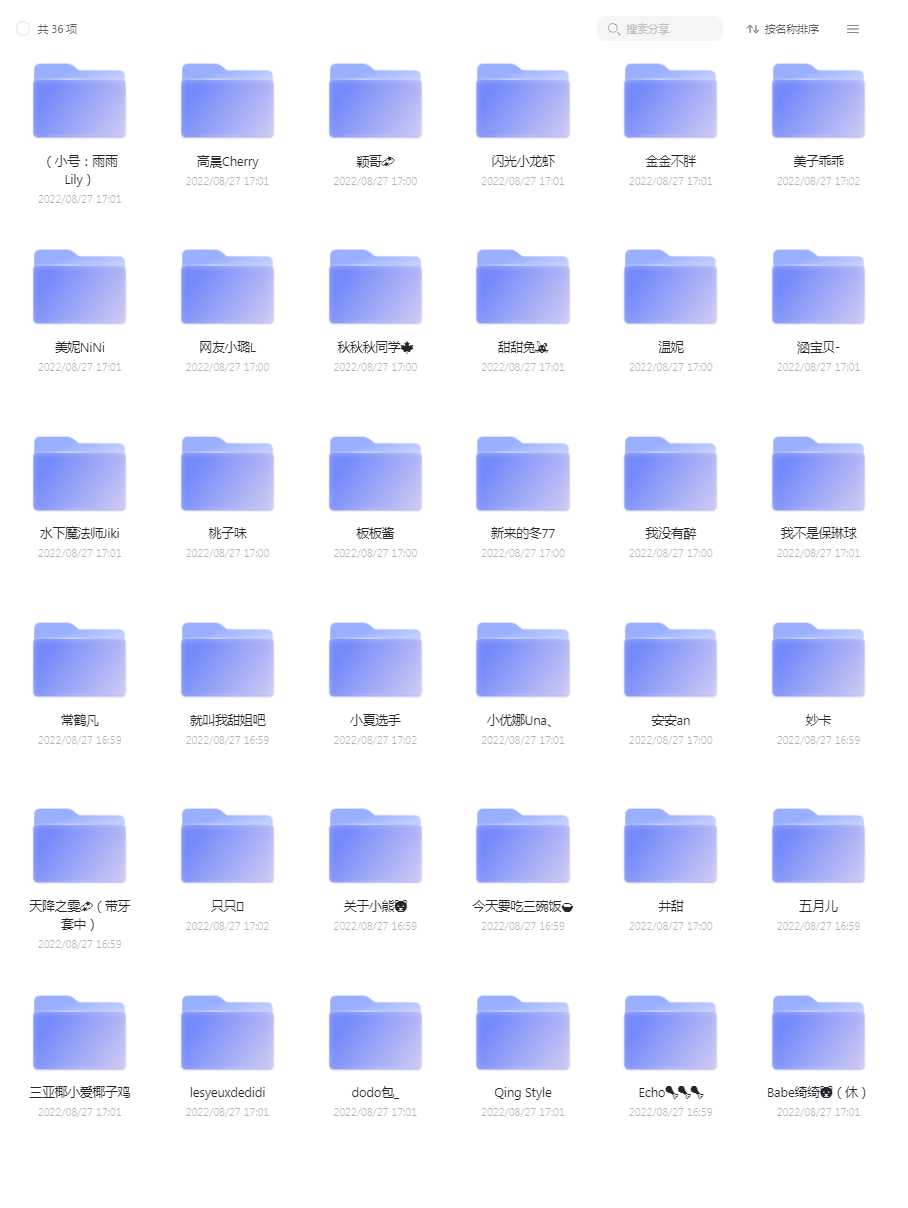Open the 安安an folder
Screen dimensions: 908x1208
click(671, 660)
